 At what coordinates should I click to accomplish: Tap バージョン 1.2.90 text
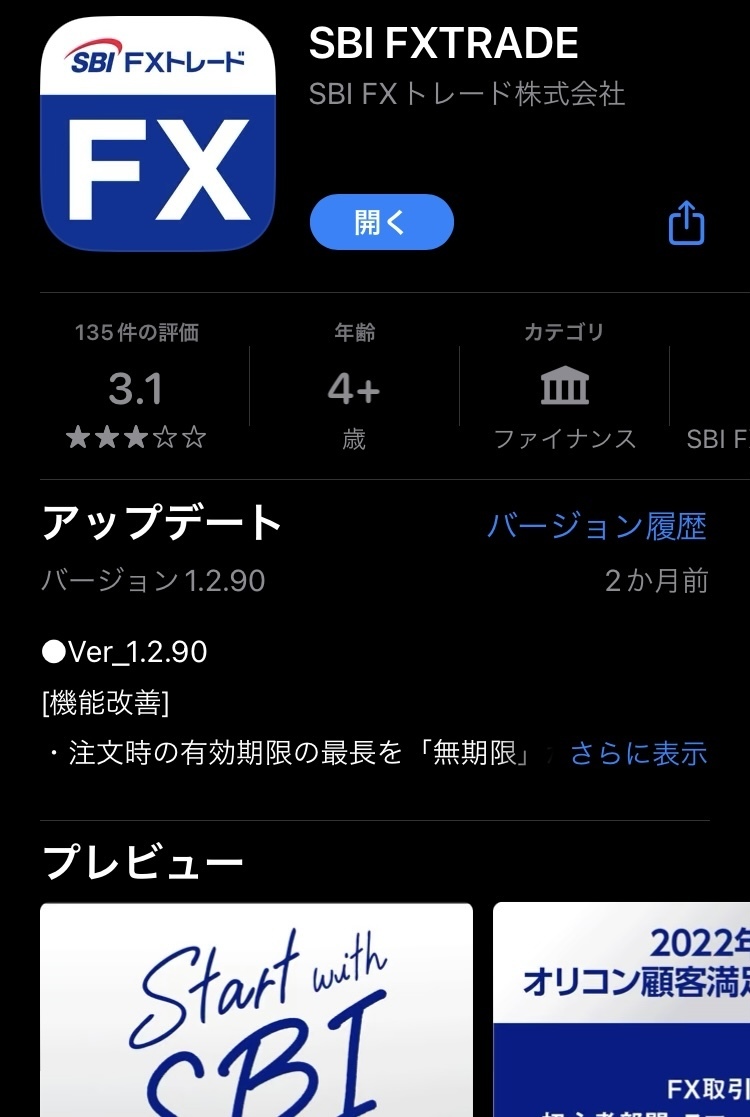(153, 578)
